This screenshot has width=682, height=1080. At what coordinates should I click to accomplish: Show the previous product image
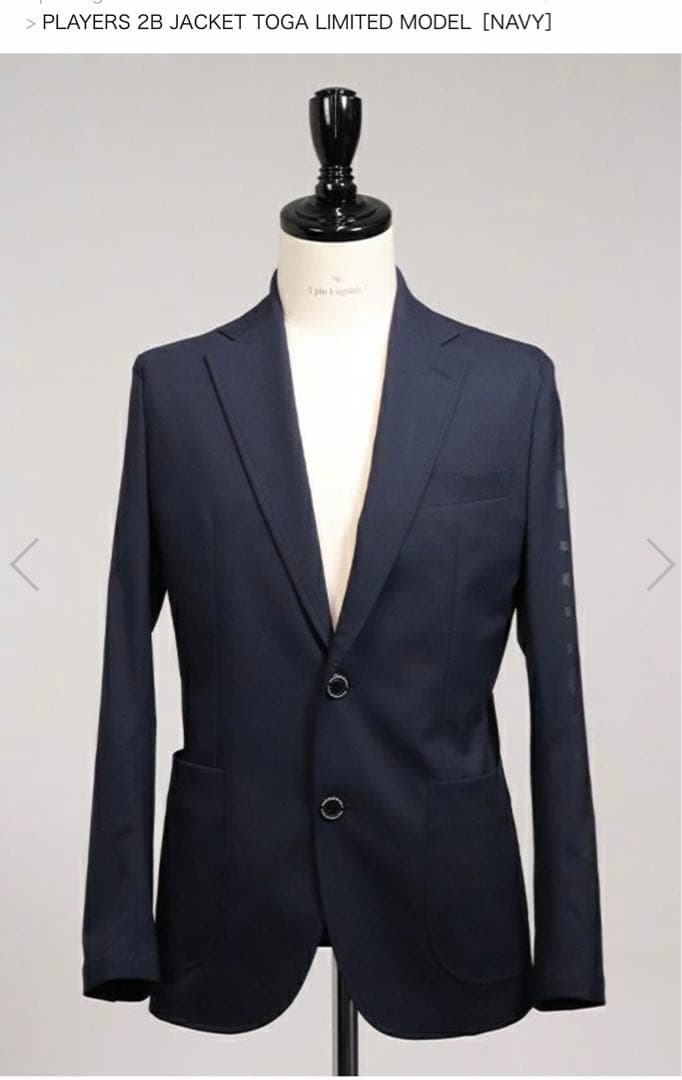click(x=25, y=565)
